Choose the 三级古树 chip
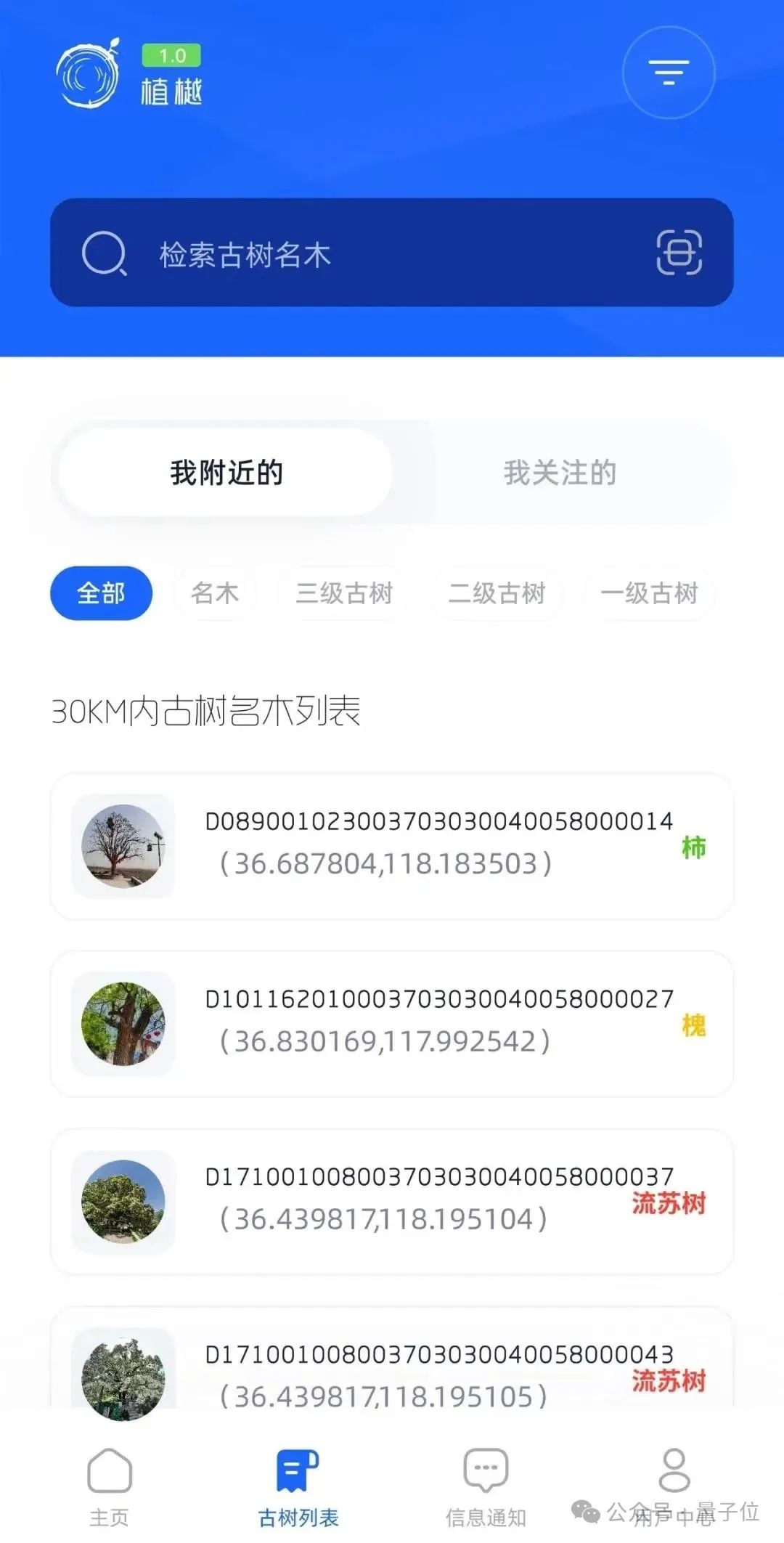 [344, 593]
